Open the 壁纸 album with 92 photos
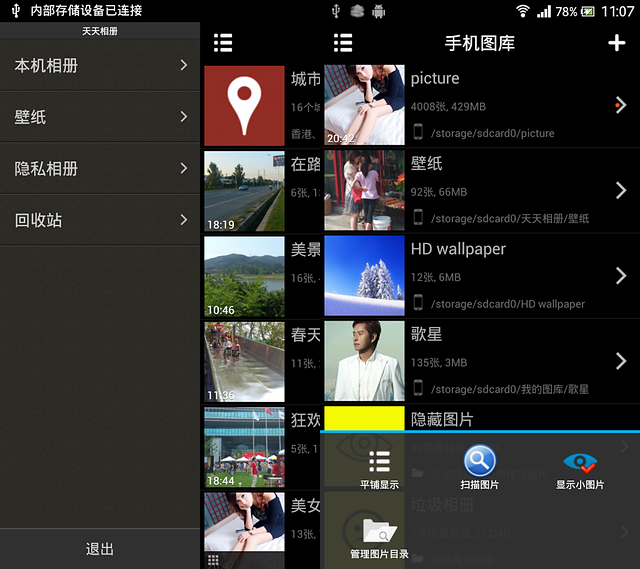 (x=480, y=190)
